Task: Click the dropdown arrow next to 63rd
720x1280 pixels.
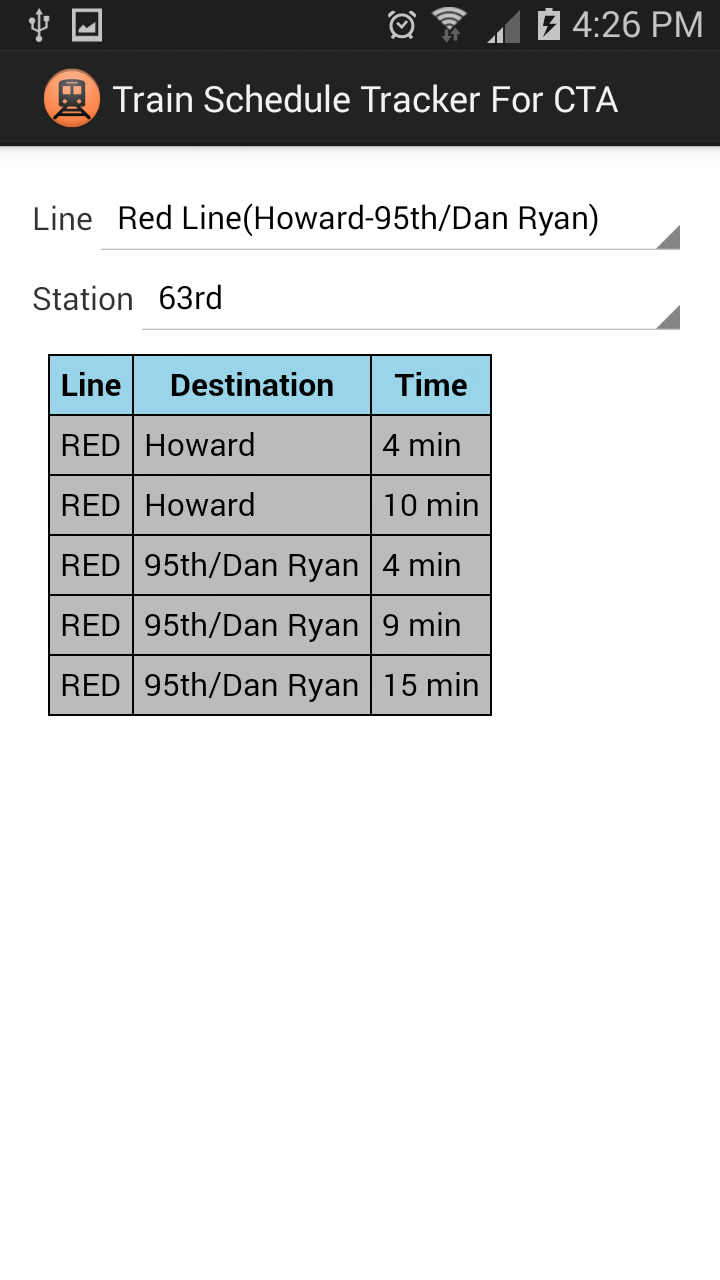Action: [668, 315]
